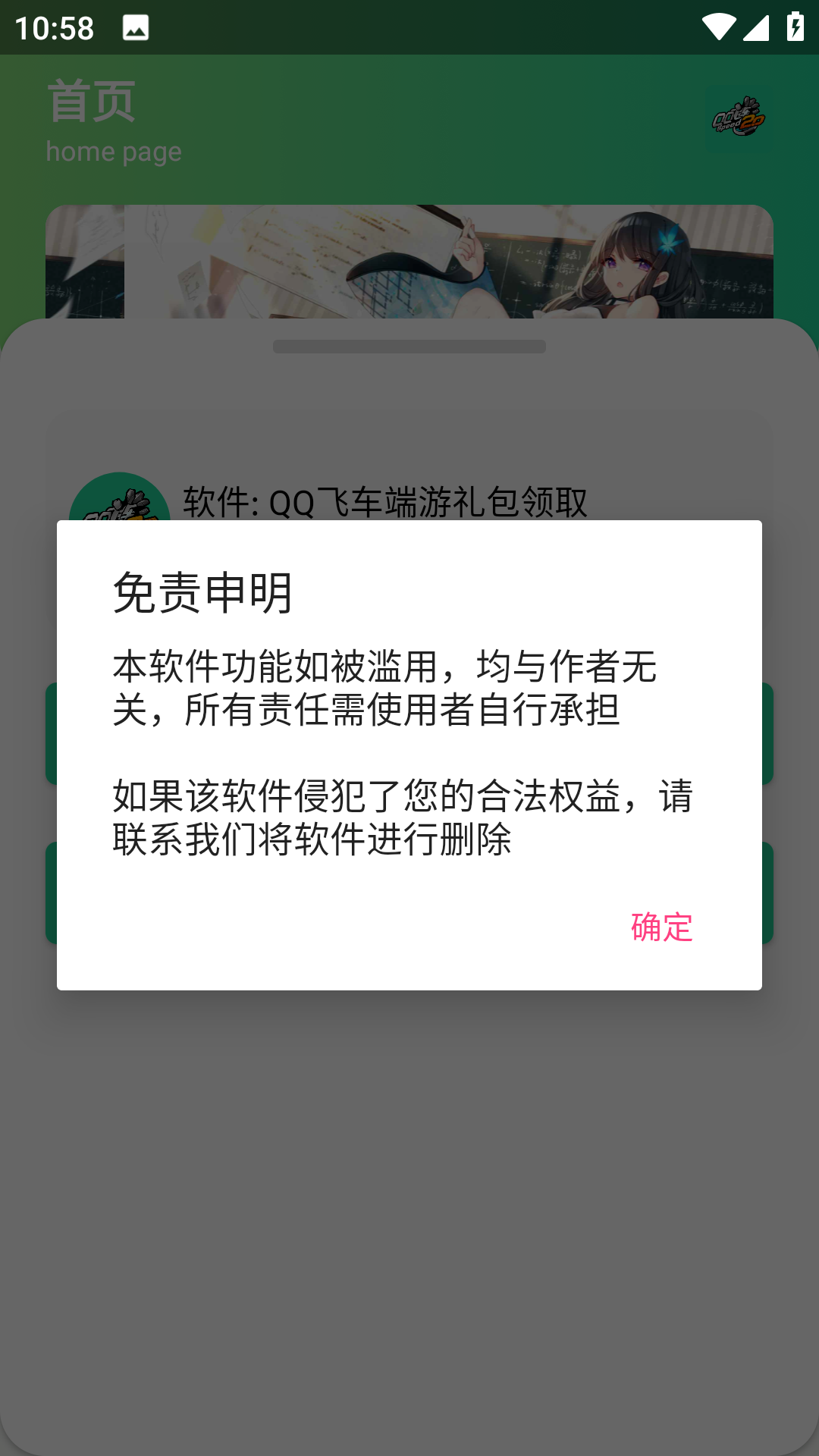Screen dimensions: 819x1456
Task: Click the QQ Speed logo in the top right corner
Action: coord(738,118)
